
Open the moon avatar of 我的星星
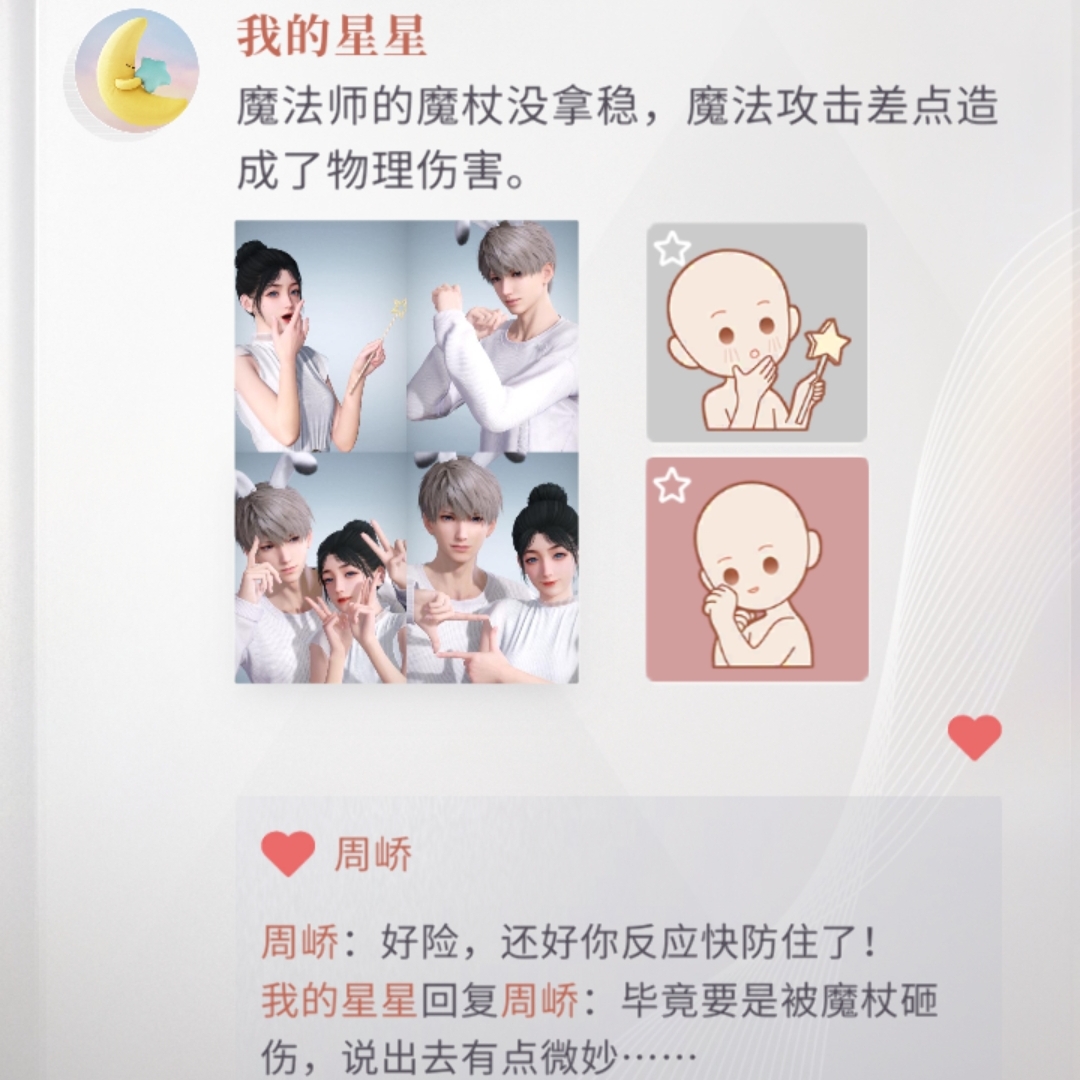pyautogui.click(x=137, y=72)
